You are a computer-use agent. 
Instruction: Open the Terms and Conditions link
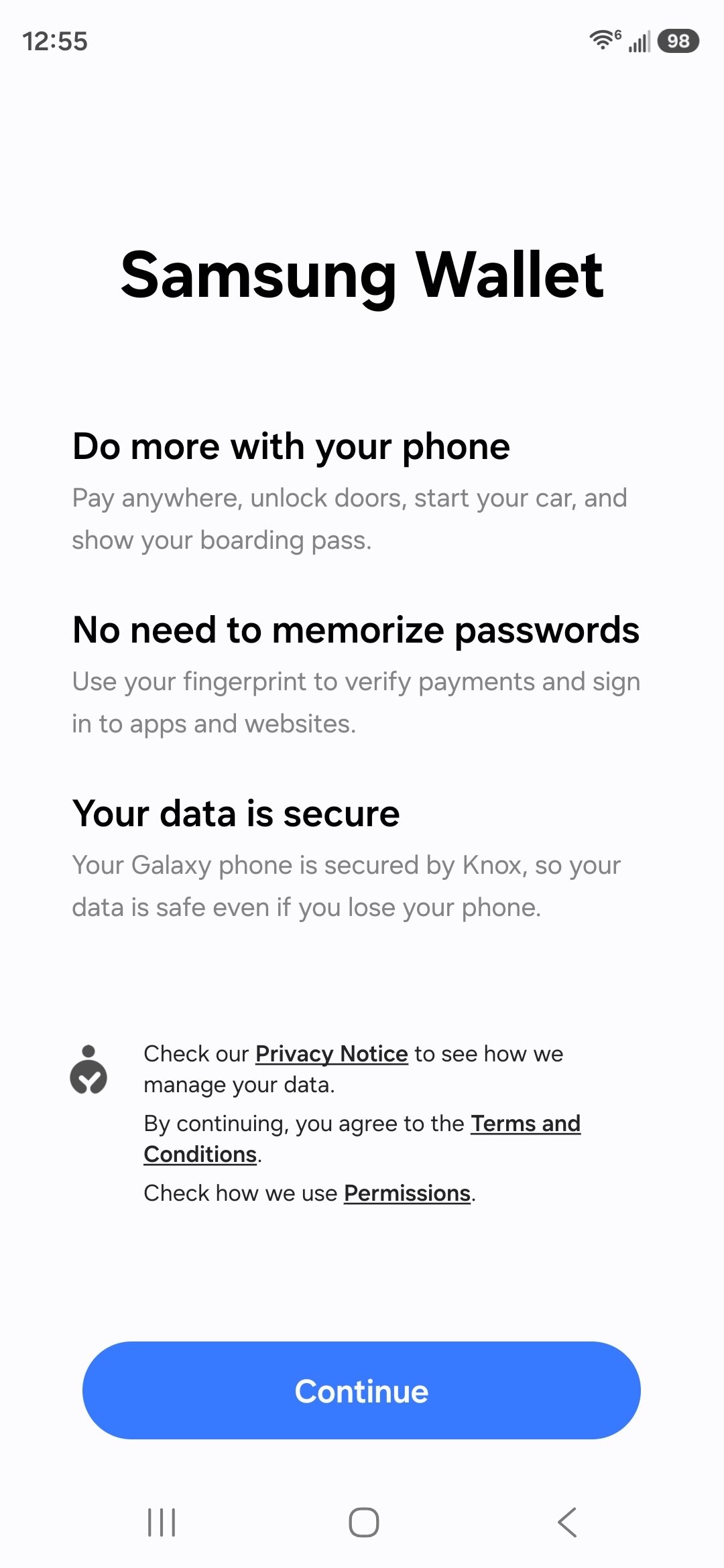[x=525, y=1123]
